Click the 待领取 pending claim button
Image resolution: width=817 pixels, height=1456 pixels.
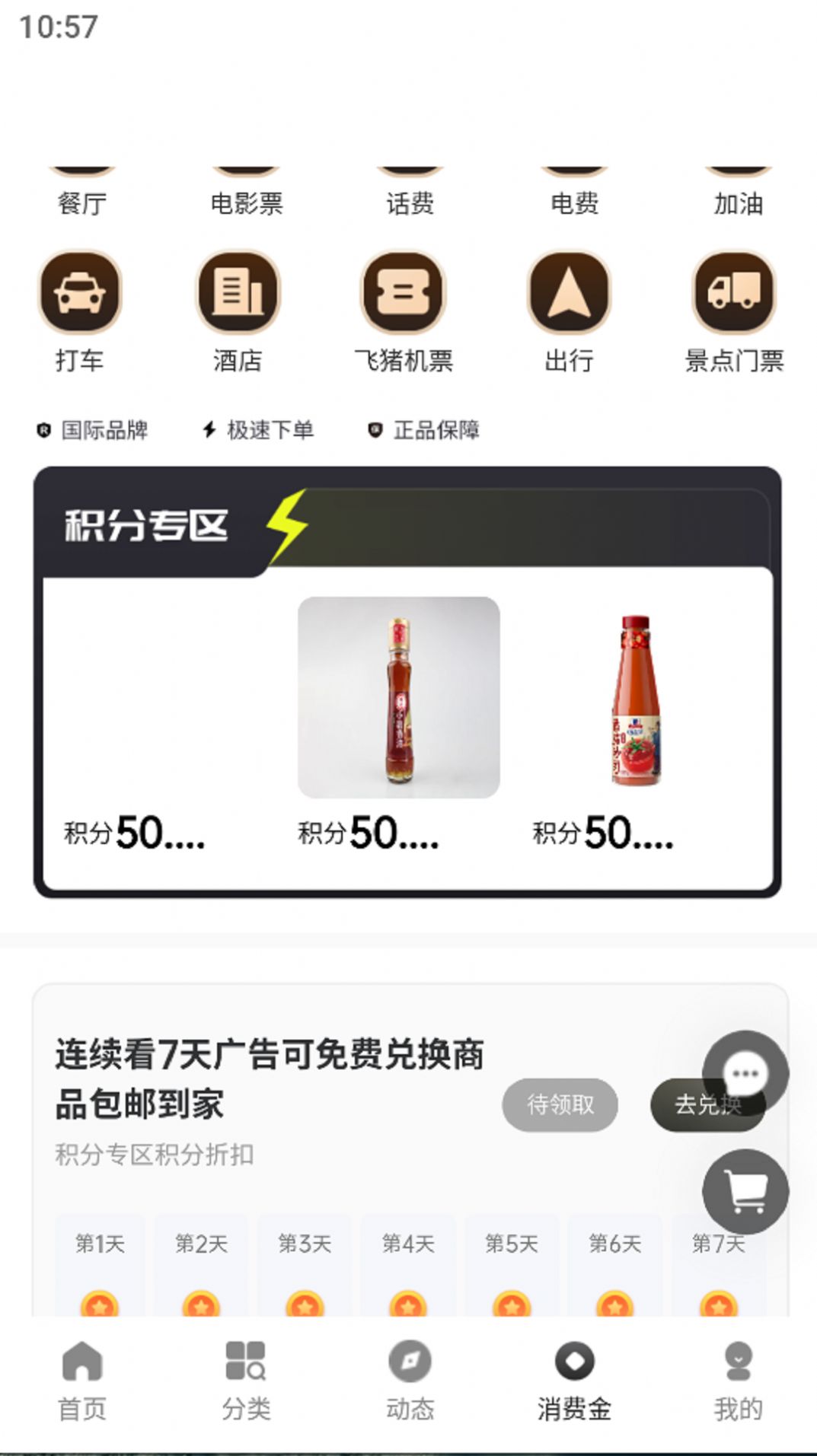pos(561,1106)
